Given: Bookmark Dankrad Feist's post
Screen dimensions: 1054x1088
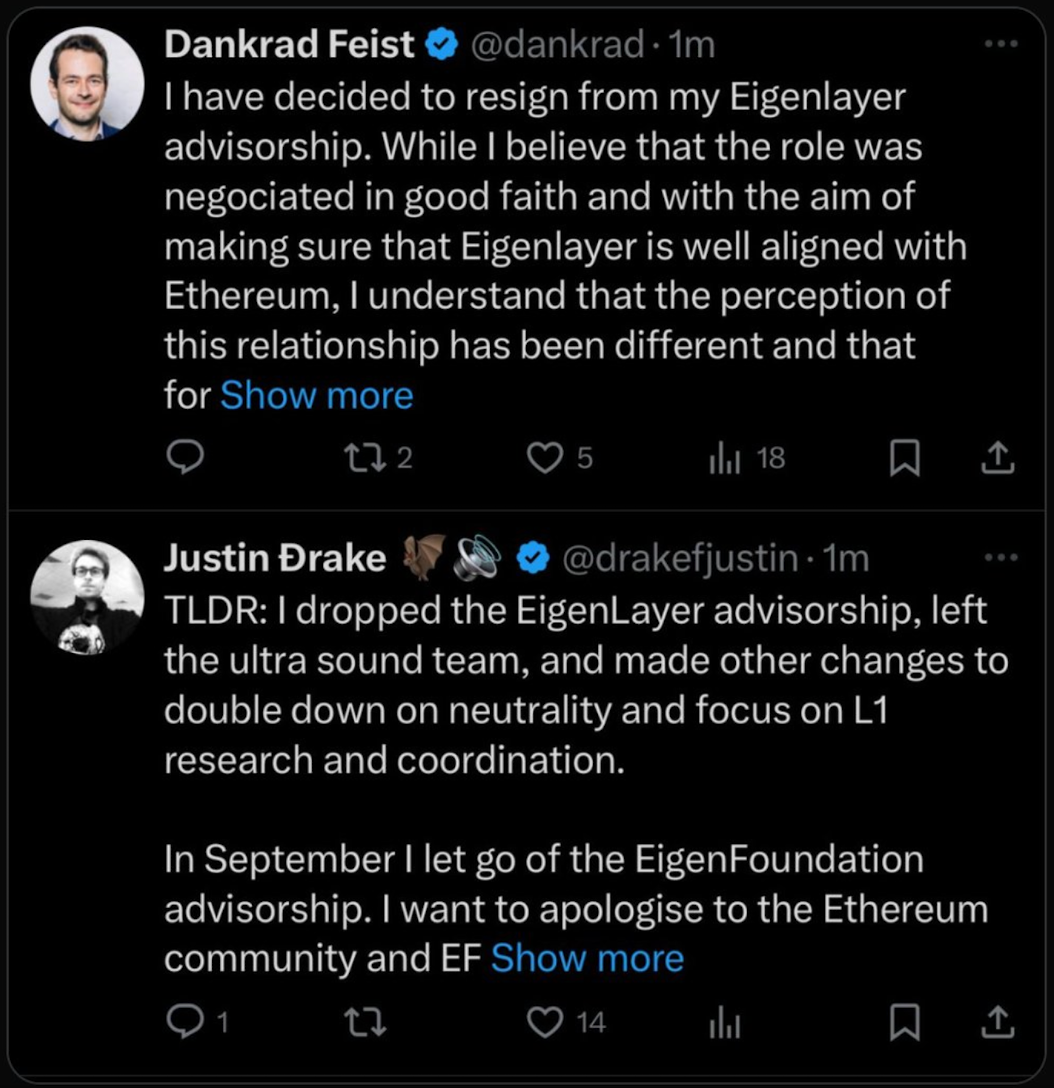Looking at the screenshot, I should tap(904, 458).
